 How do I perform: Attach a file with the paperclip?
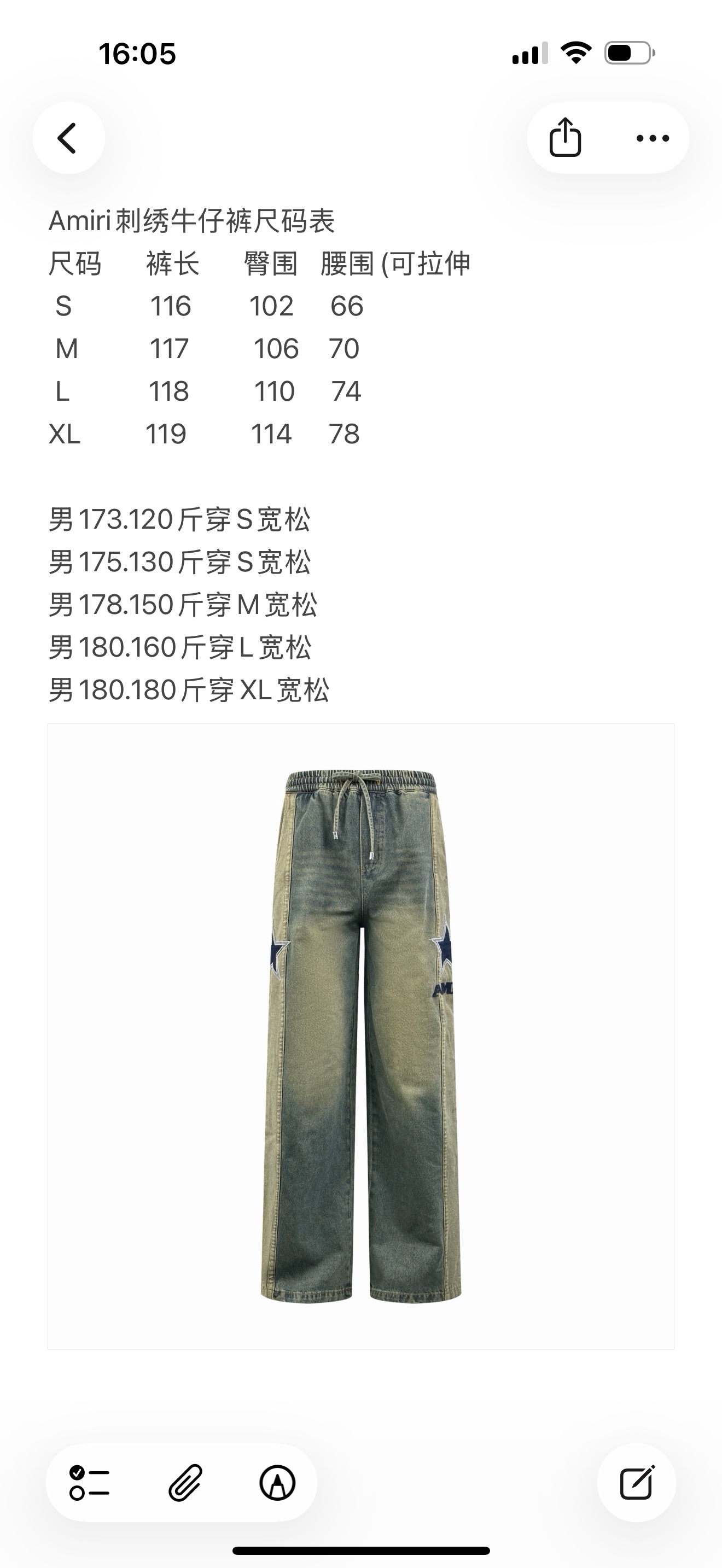(184, 1482)
